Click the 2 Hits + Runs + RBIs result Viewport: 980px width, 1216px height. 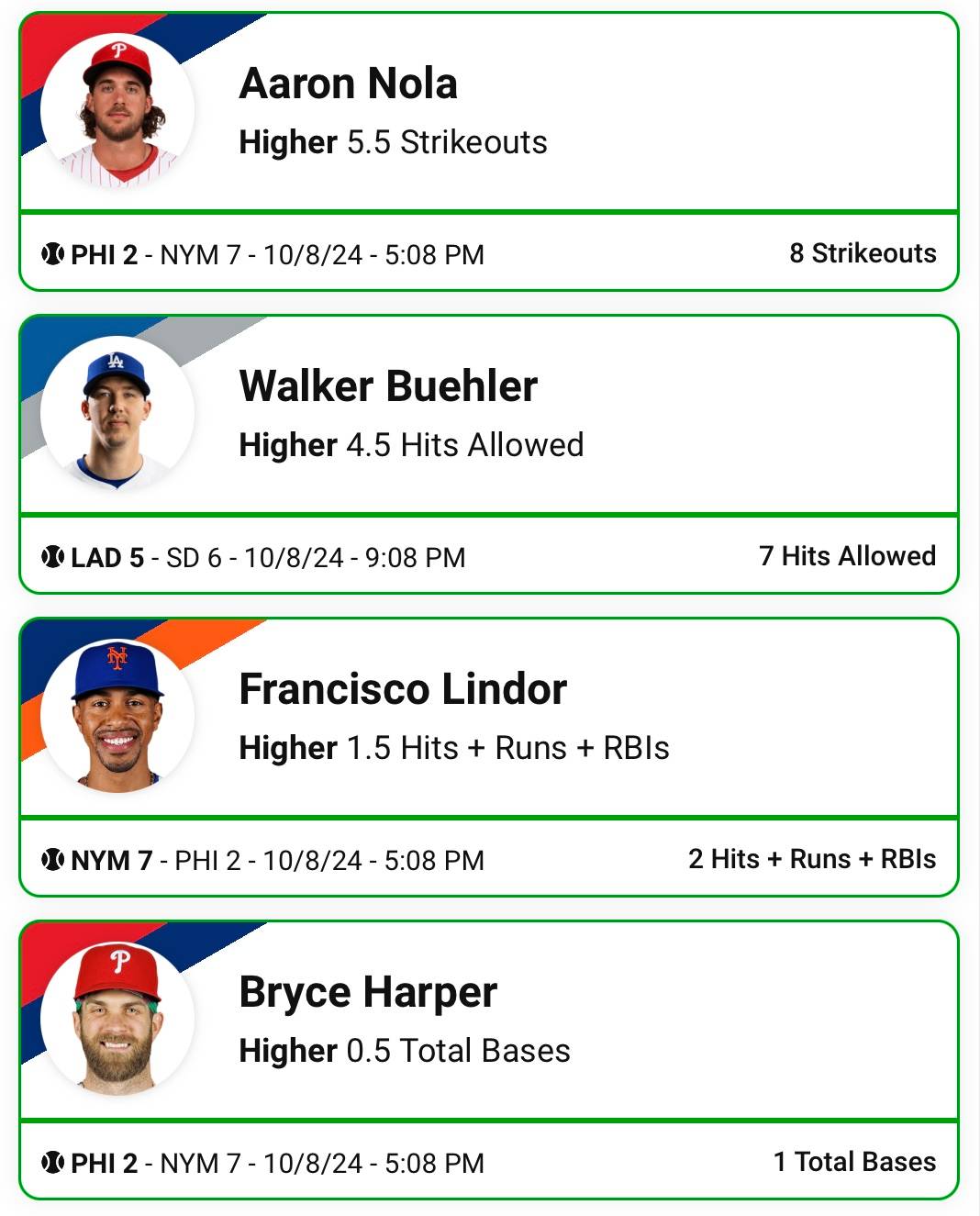click(x=811, y=859)
